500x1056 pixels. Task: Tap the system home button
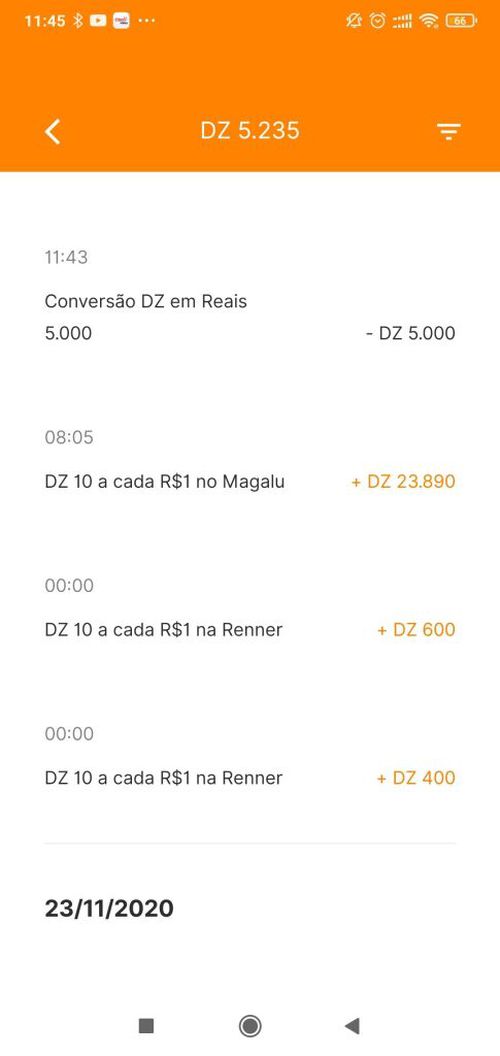tap(250, 1026)
